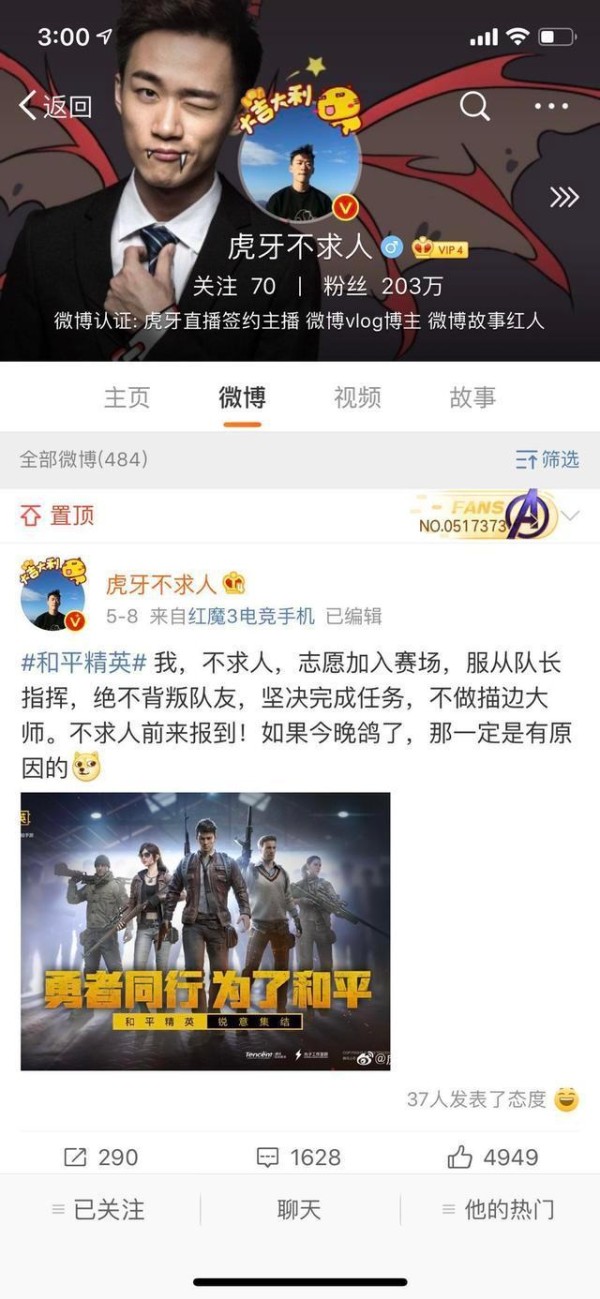The width and height of the screenshot is (600, 1299).
Task: Open search on this profile
Action: coord(475,105)
